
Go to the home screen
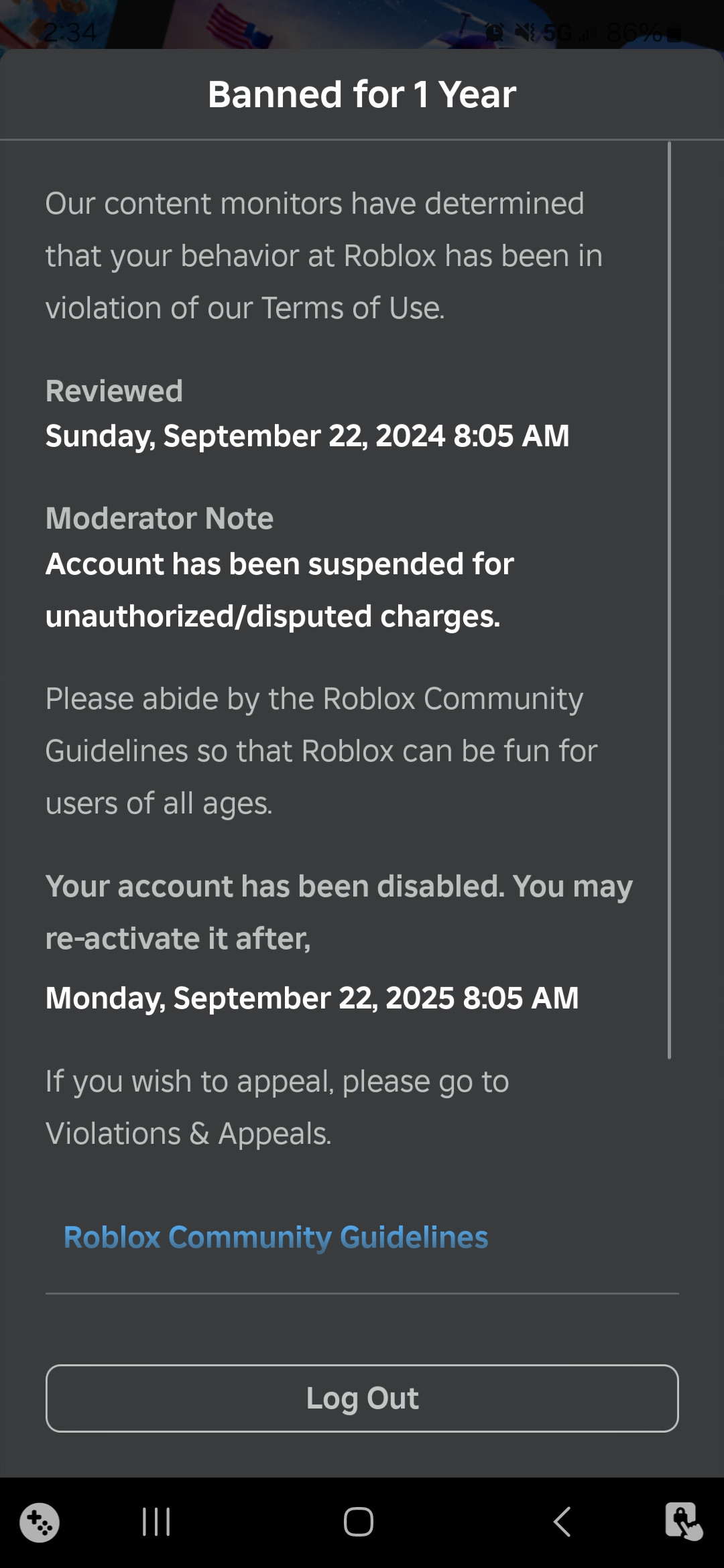pyautogui.click(x=359, y=1522)
